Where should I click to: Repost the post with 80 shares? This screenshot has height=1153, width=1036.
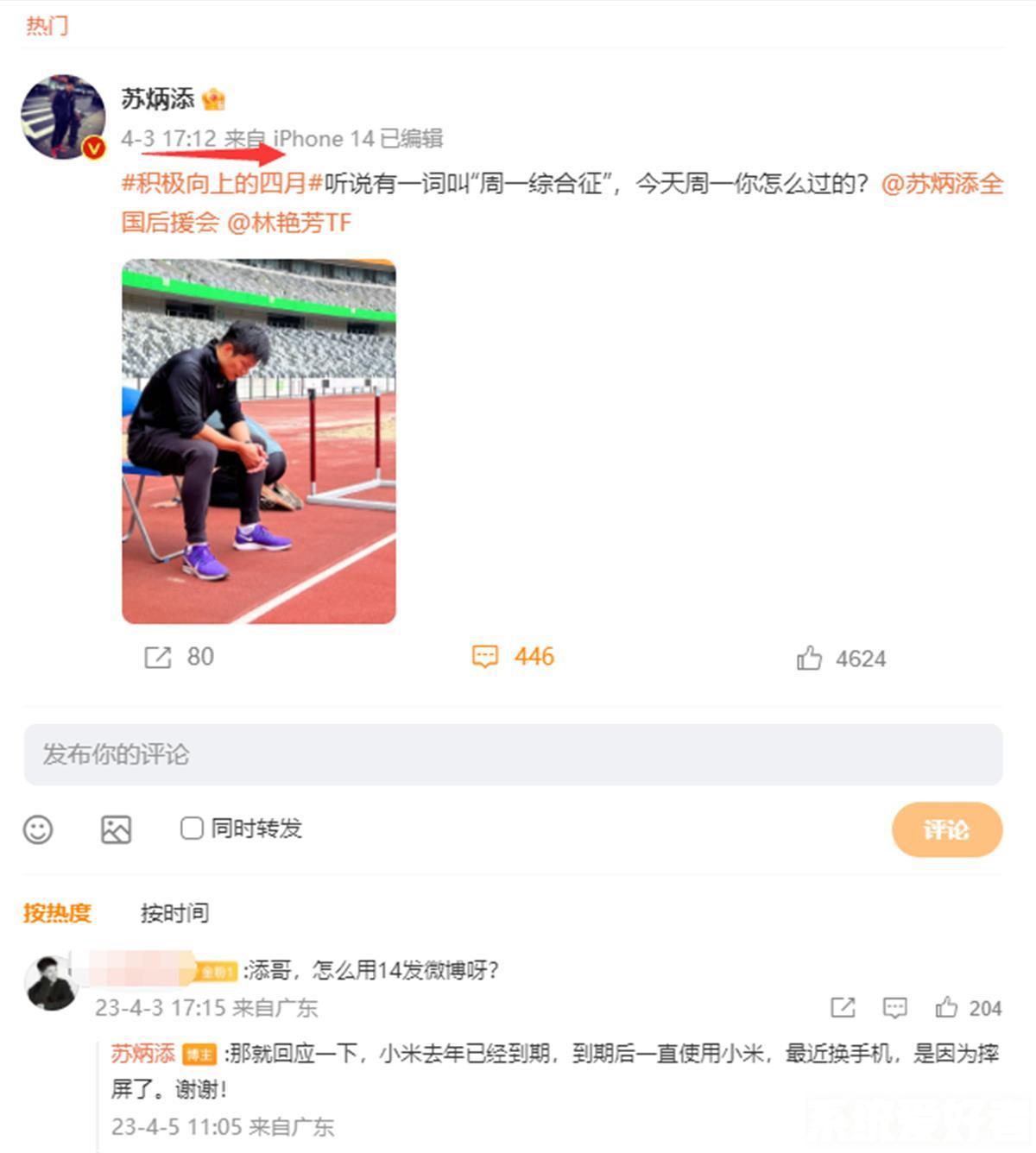point(158,658)
